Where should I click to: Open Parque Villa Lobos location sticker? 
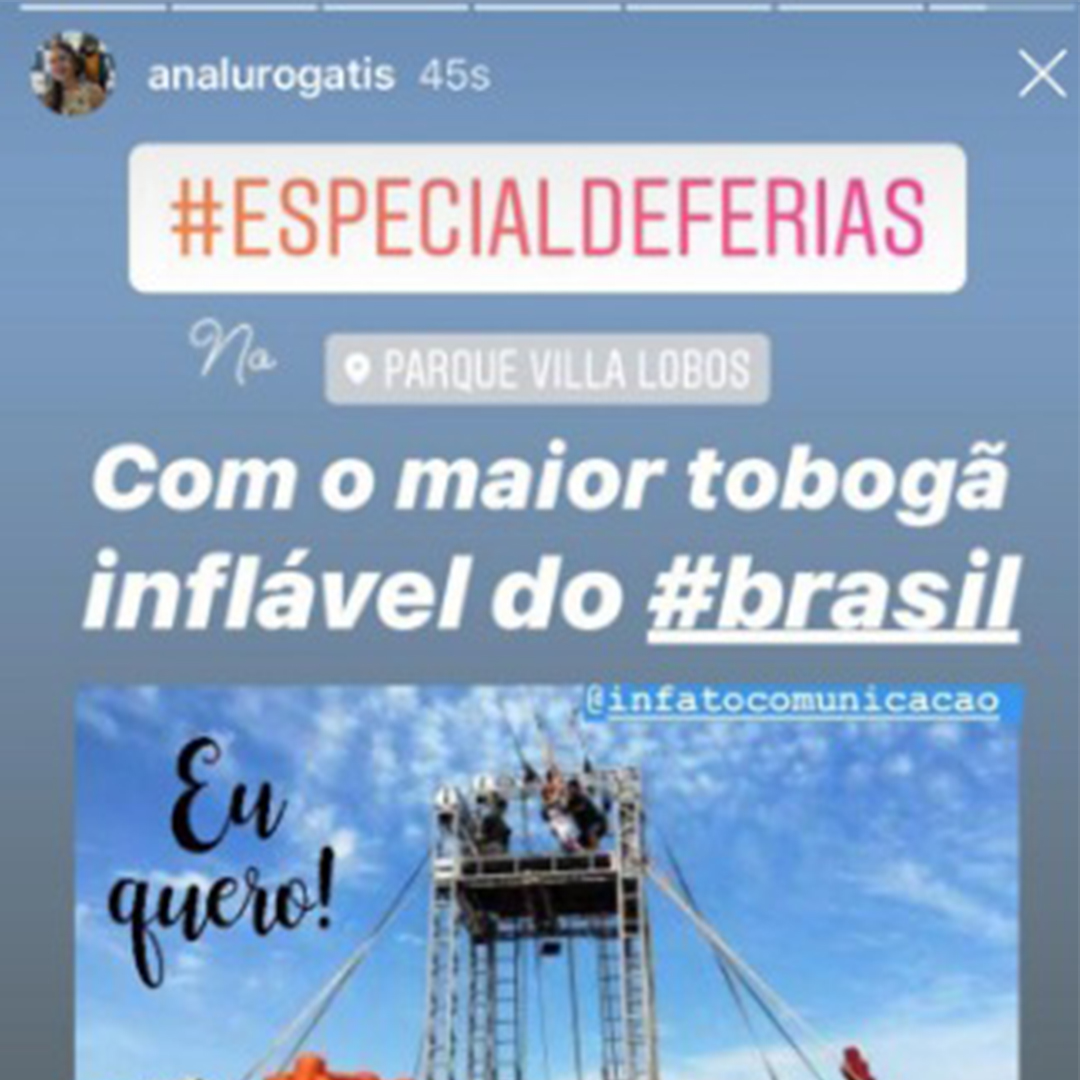547,369
